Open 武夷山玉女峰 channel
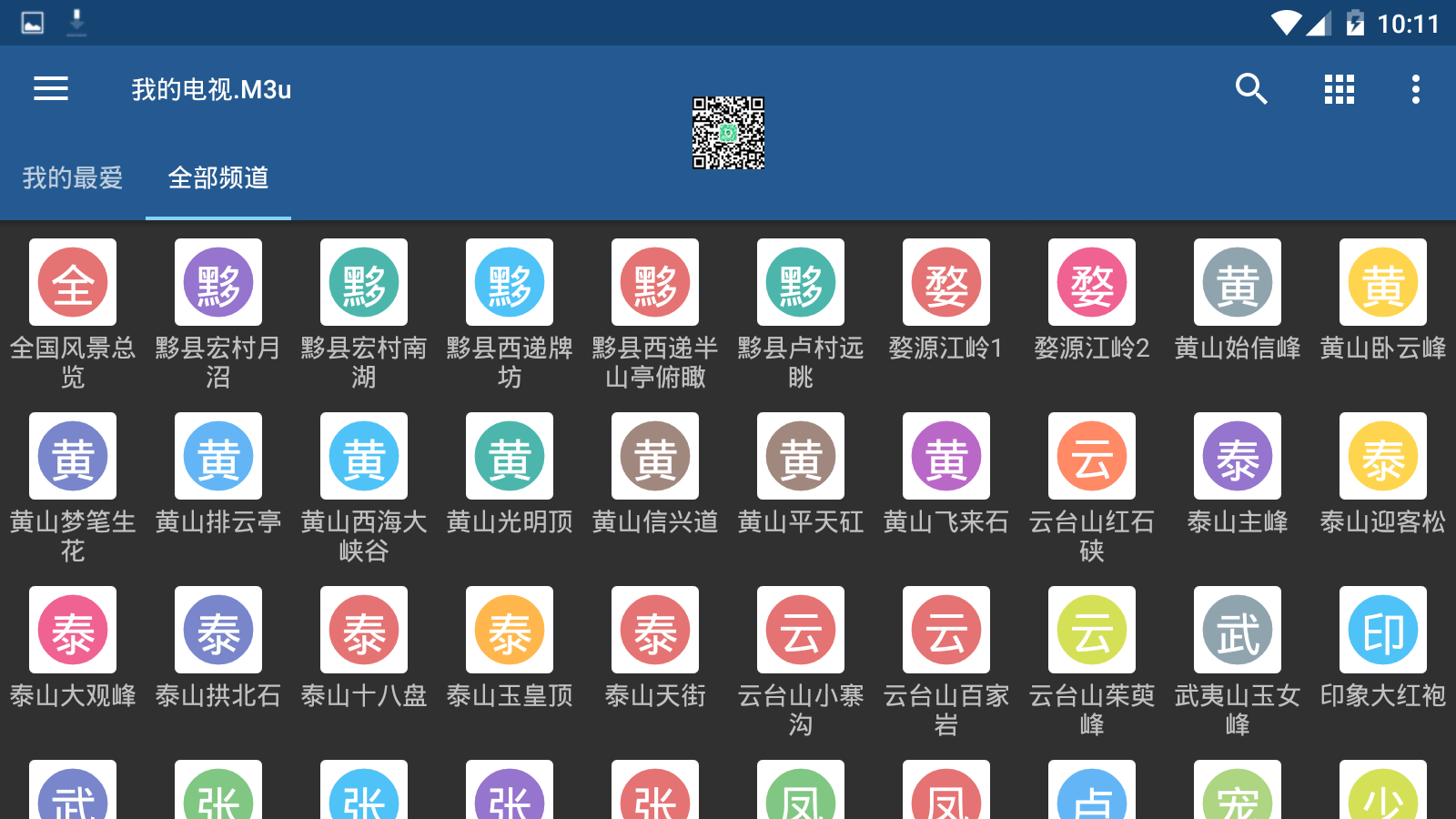The image size is (1456, 819). pos(1238,631)
